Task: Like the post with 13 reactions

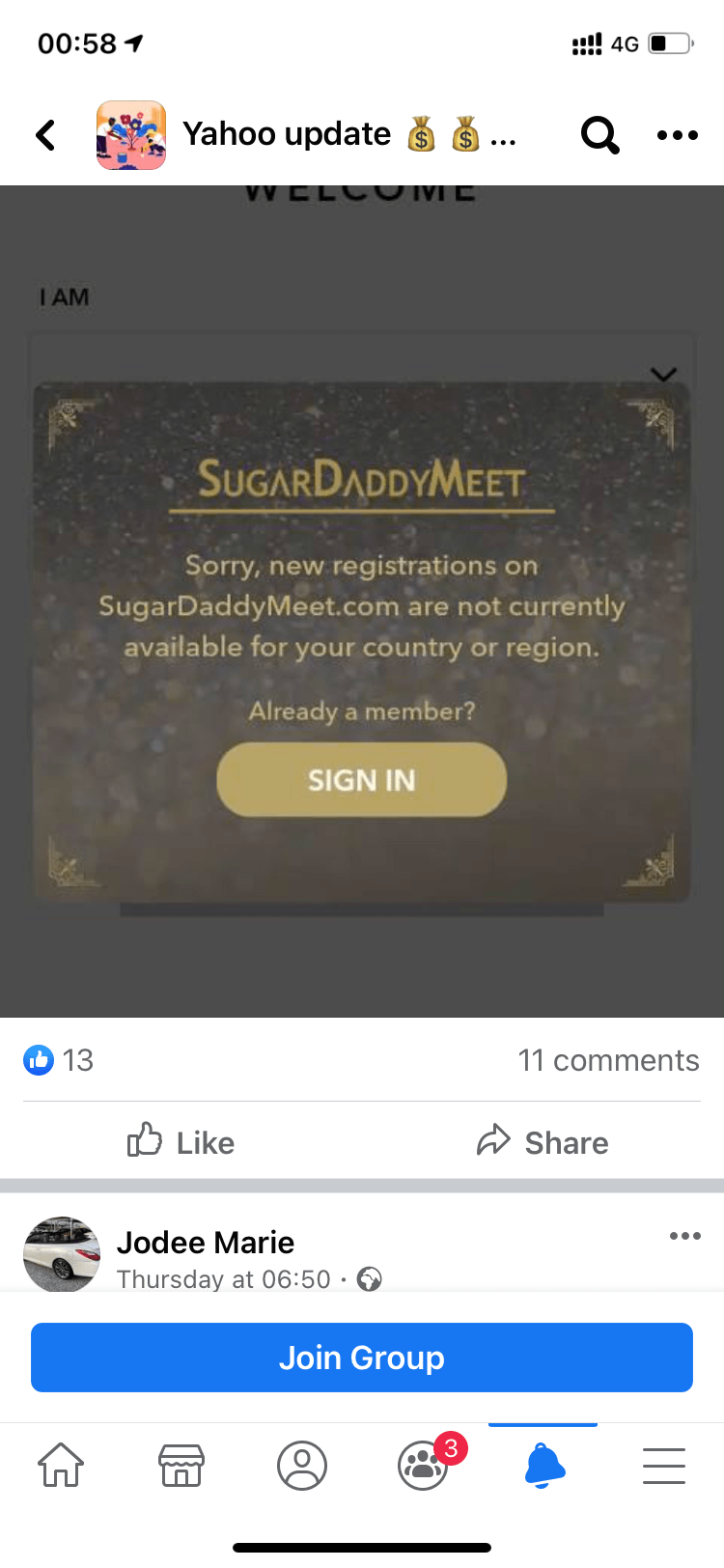Action: click(181, 1142)
